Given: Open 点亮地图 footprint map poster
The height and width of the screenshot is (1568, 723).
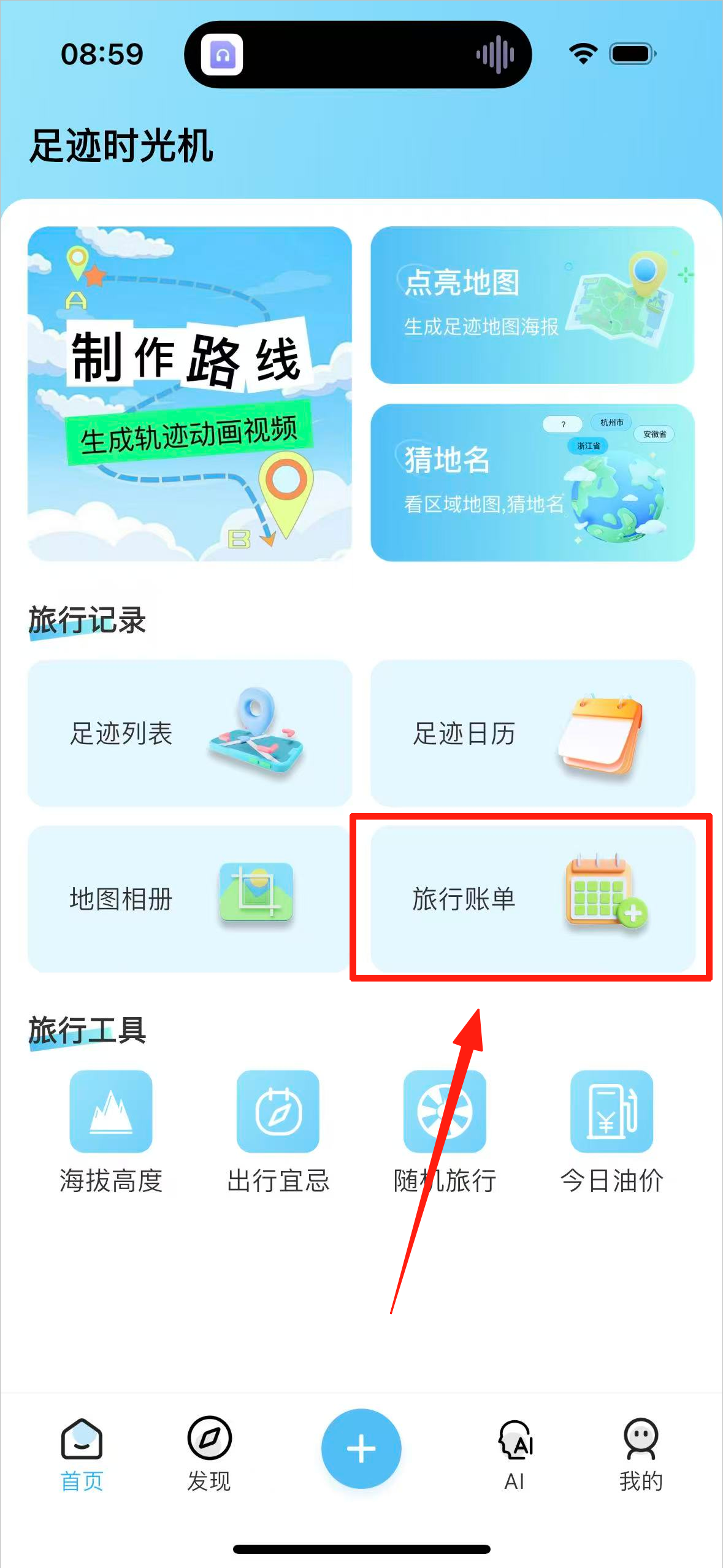Looking at the screenshot, I should coord(532,305).
